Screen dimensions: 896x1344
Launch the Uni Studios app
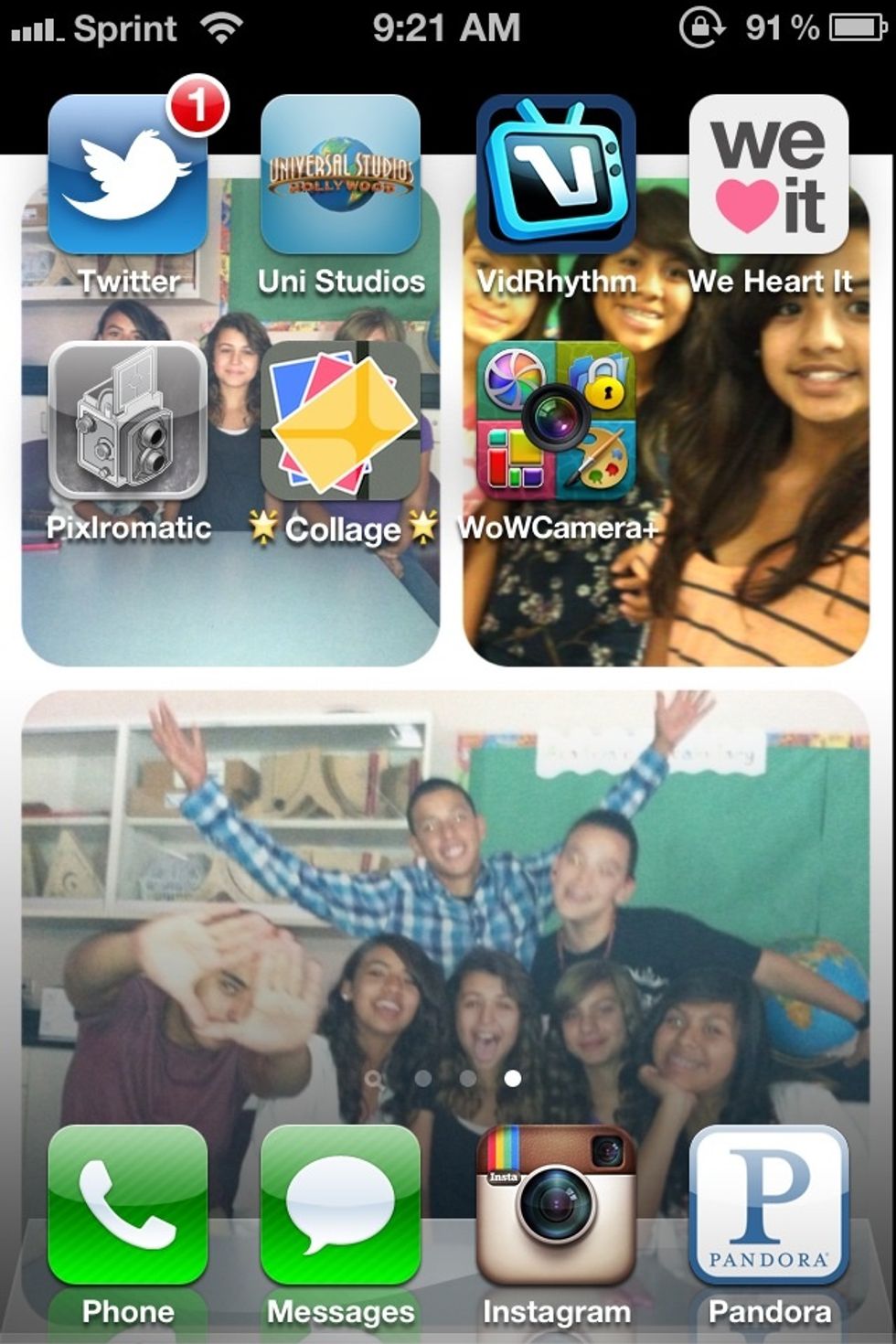[340, 176]
